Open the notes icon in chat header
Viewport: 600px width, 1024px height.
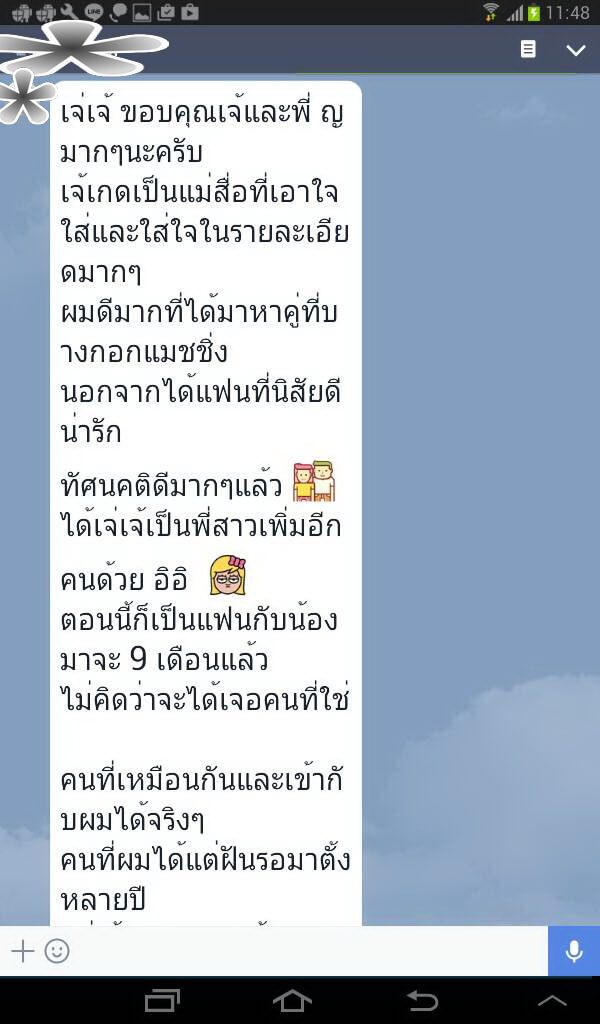click(x=528, y=49)
